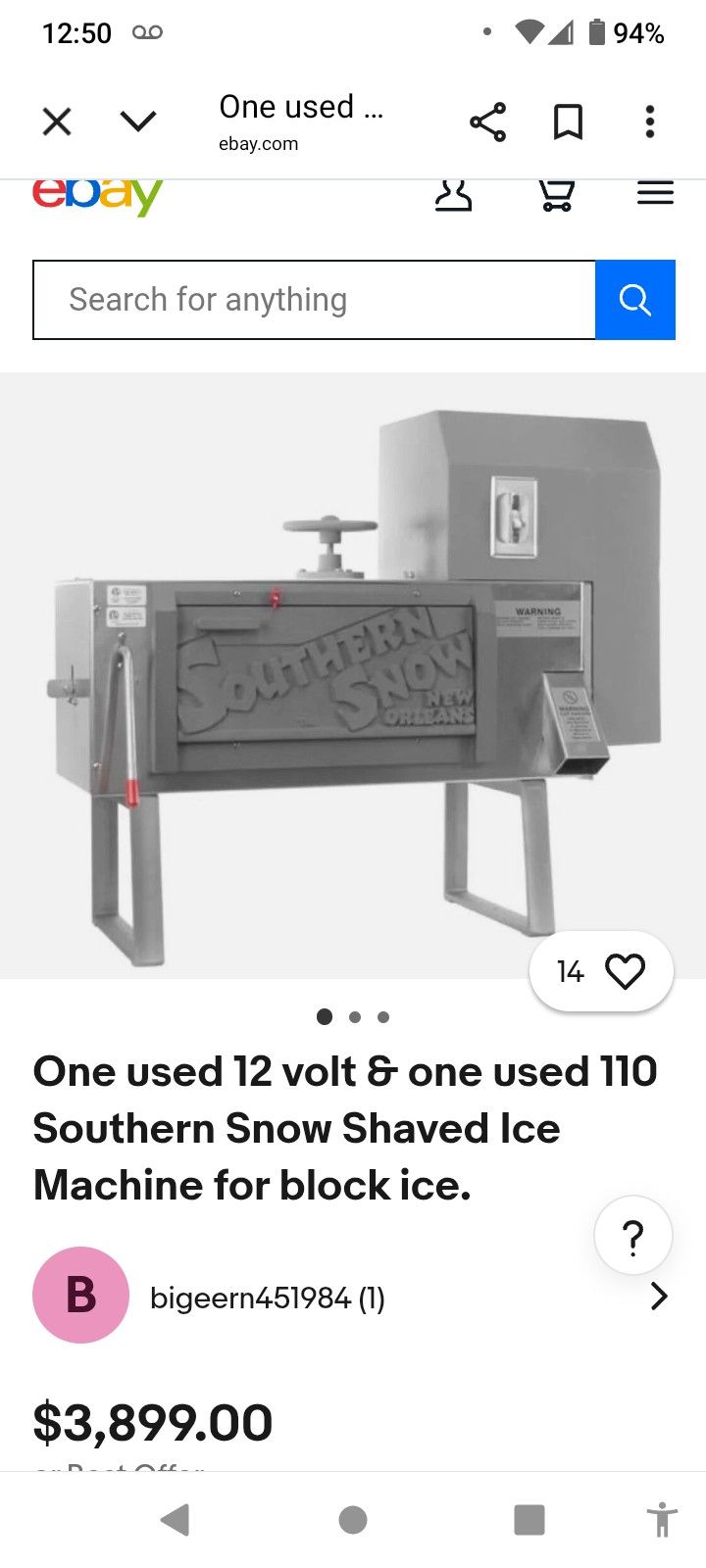The height and width of the screenshot is (1568, 706).
Task: Open the help question mark bubble
Action: coord(632,1235)
